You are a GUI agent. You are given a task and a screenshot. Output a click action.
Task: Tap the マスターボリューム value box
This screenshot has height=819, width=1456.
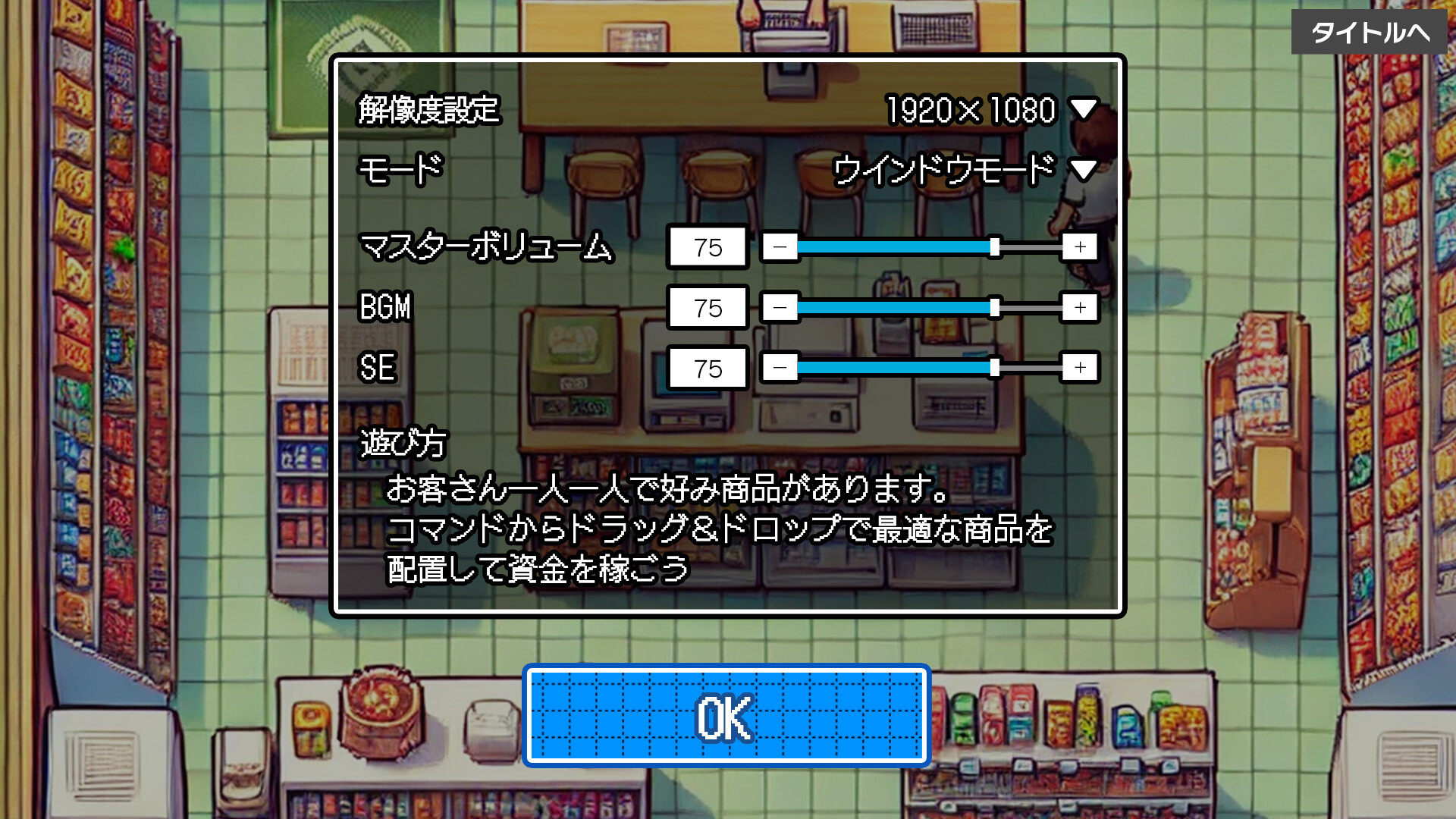point(708,247)
